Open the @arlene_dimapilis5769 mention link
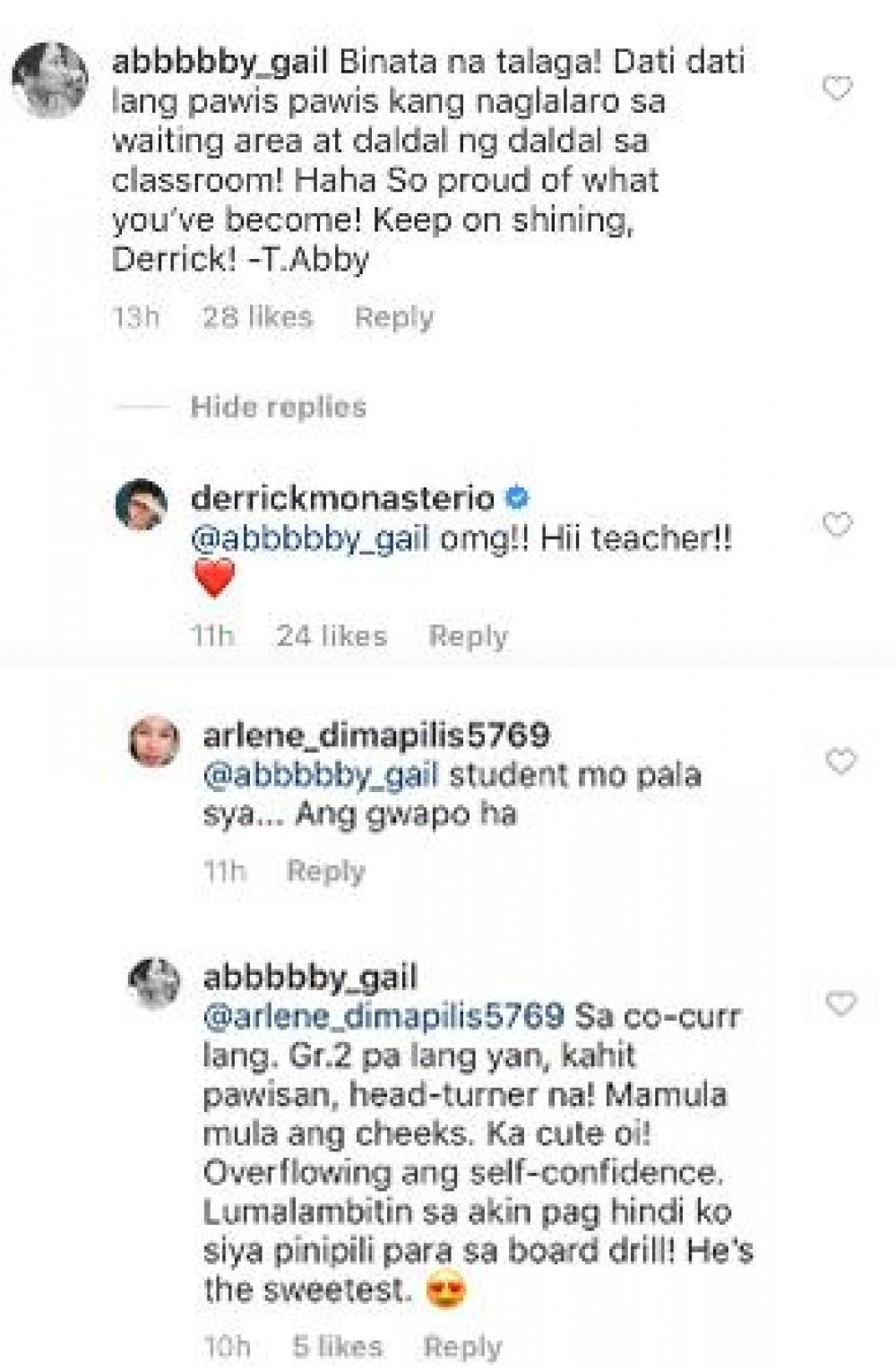The image size is (896, 1371). pyautogui.click(x=383, y=1017)
